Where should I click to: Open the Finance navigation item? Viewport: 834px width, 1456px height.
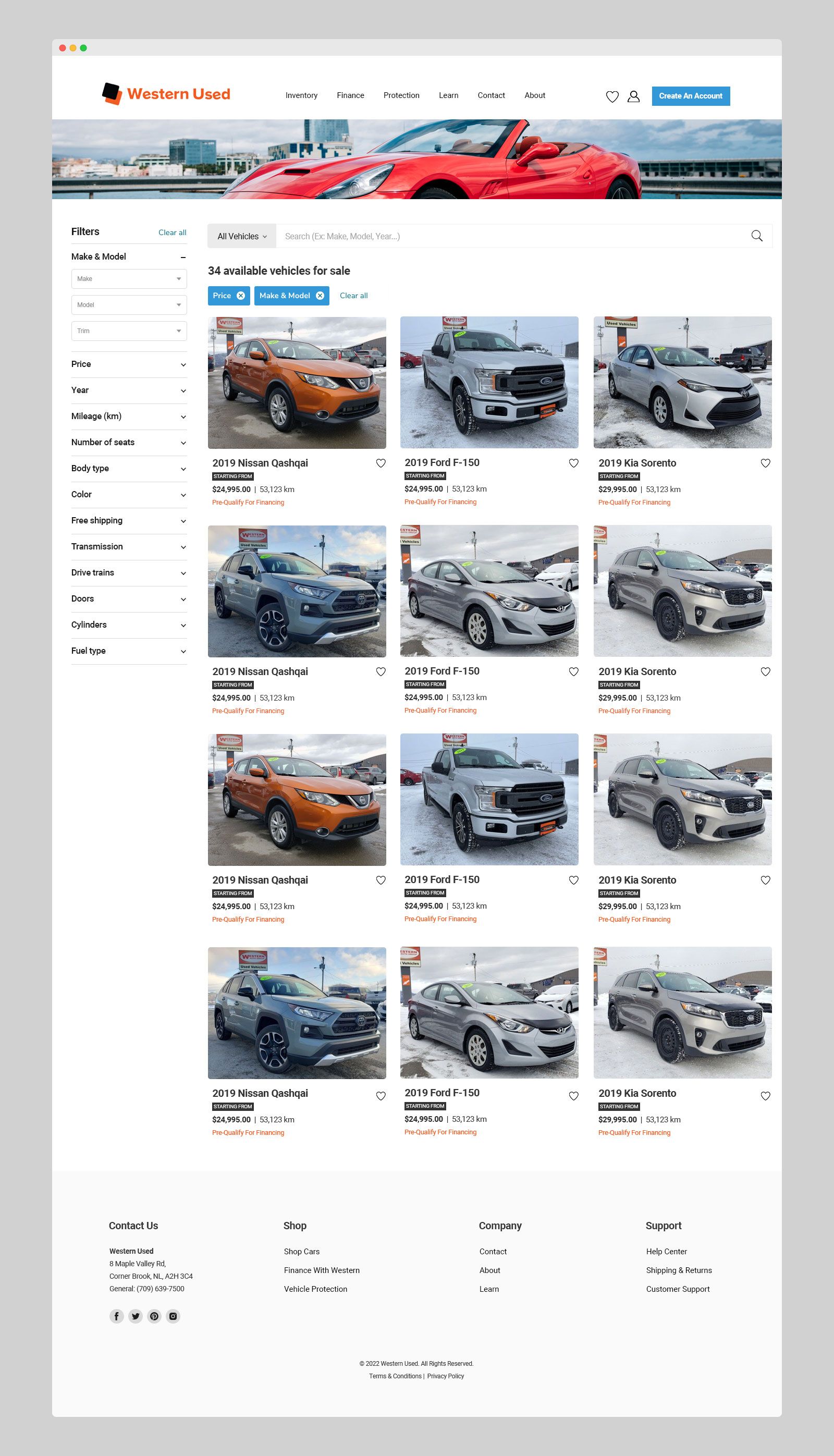pyautogui.click(x=350, y=95)
